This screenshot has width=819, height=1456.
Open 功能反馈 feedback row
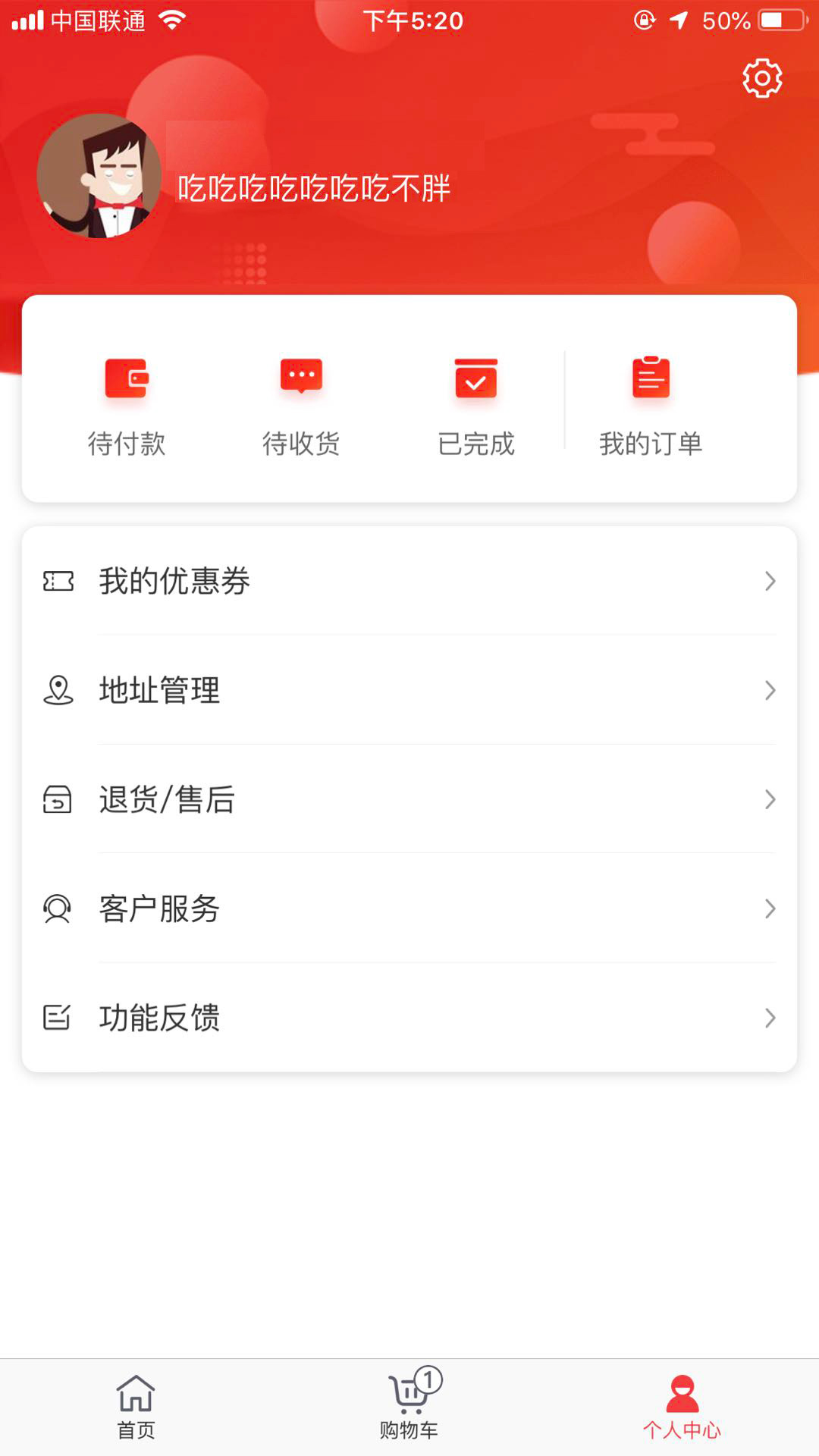pyautogui.click(x=409, y=1018)
